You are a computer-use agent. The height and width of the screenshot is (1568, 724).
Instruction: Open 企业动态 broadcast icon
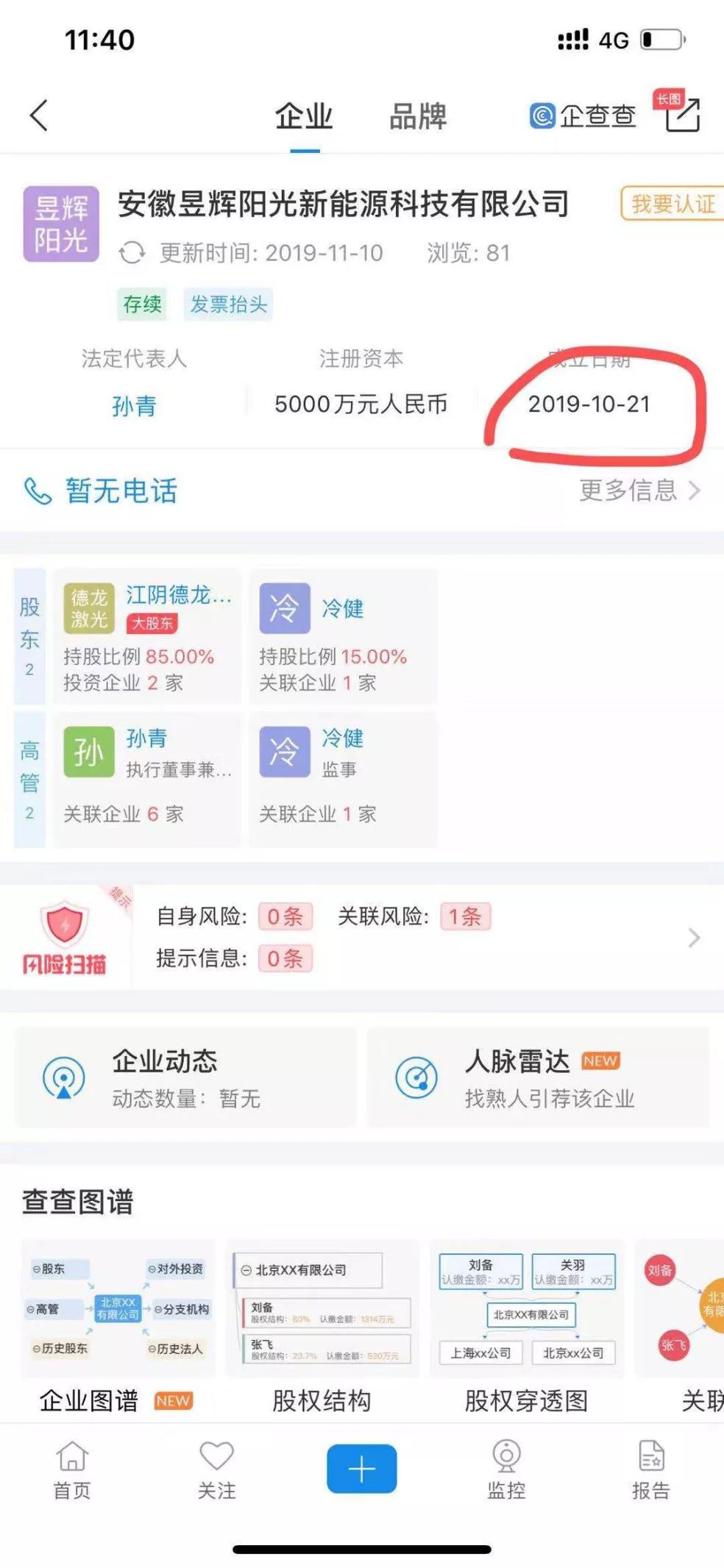(64, 1077)
